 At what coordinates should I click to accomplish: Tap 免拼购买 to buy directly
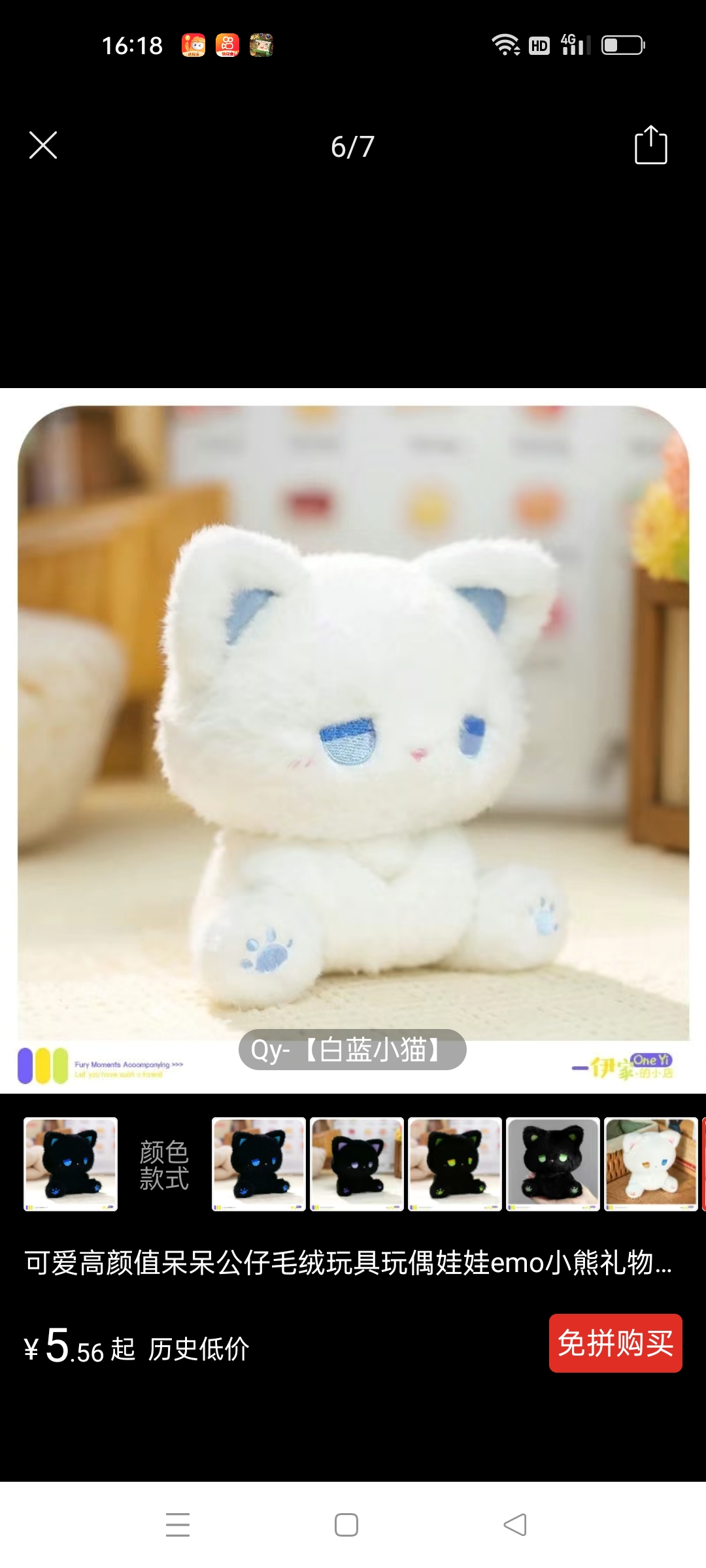tap(615, 1343)
